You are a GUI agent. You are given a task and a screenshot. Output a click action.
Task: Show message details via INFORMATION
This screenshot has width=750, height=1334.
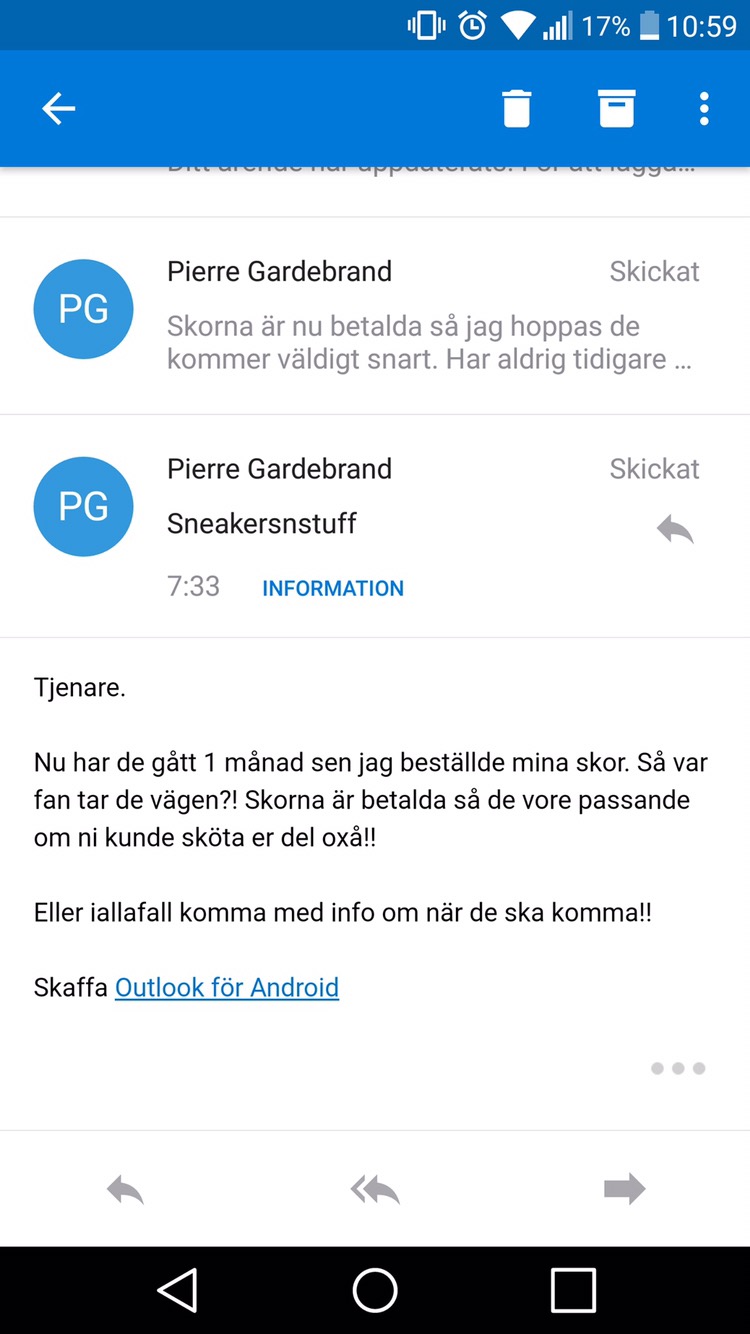click(x=333, y=588)
